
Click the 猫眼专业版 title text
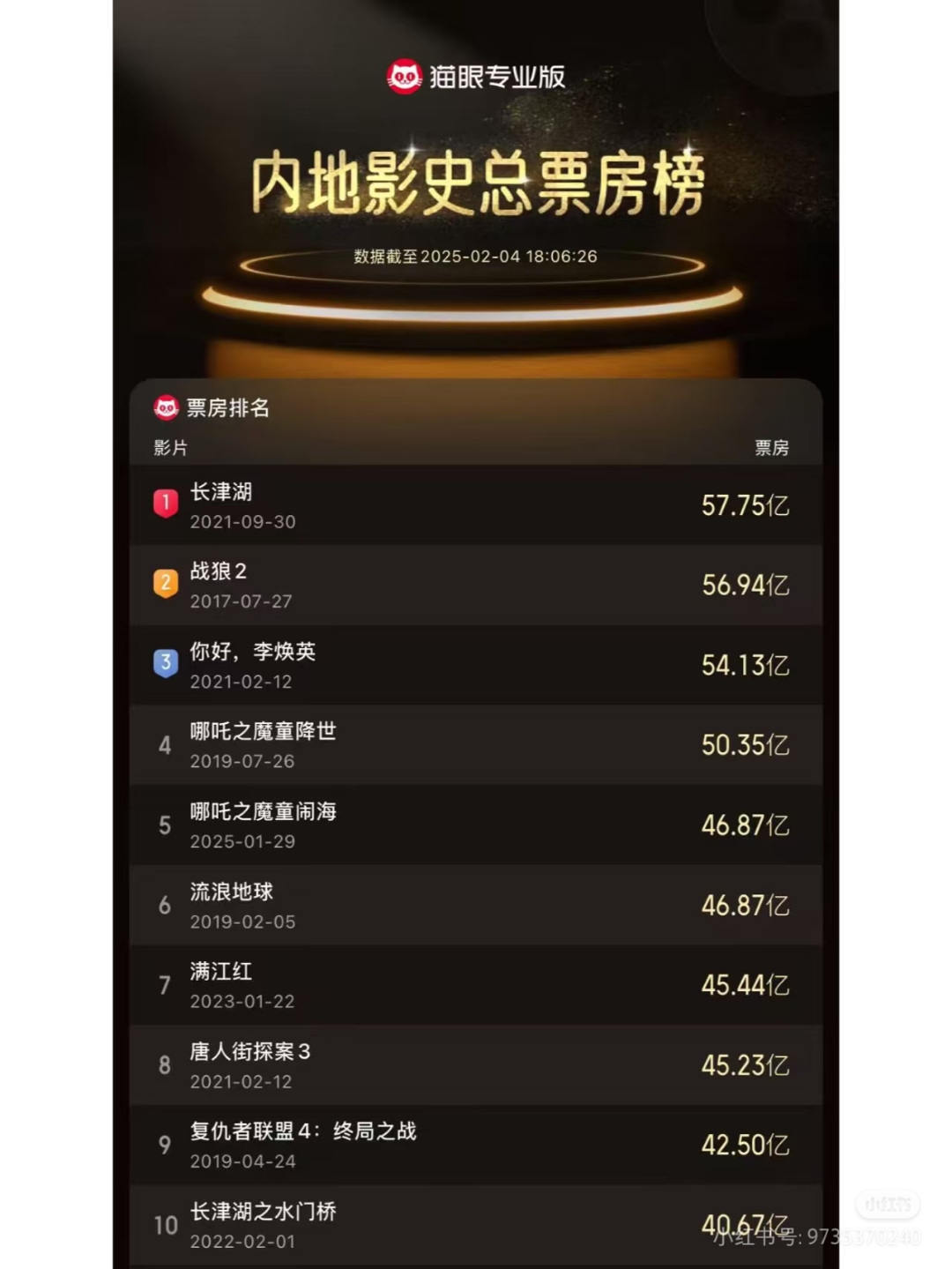tap(495, 76)
